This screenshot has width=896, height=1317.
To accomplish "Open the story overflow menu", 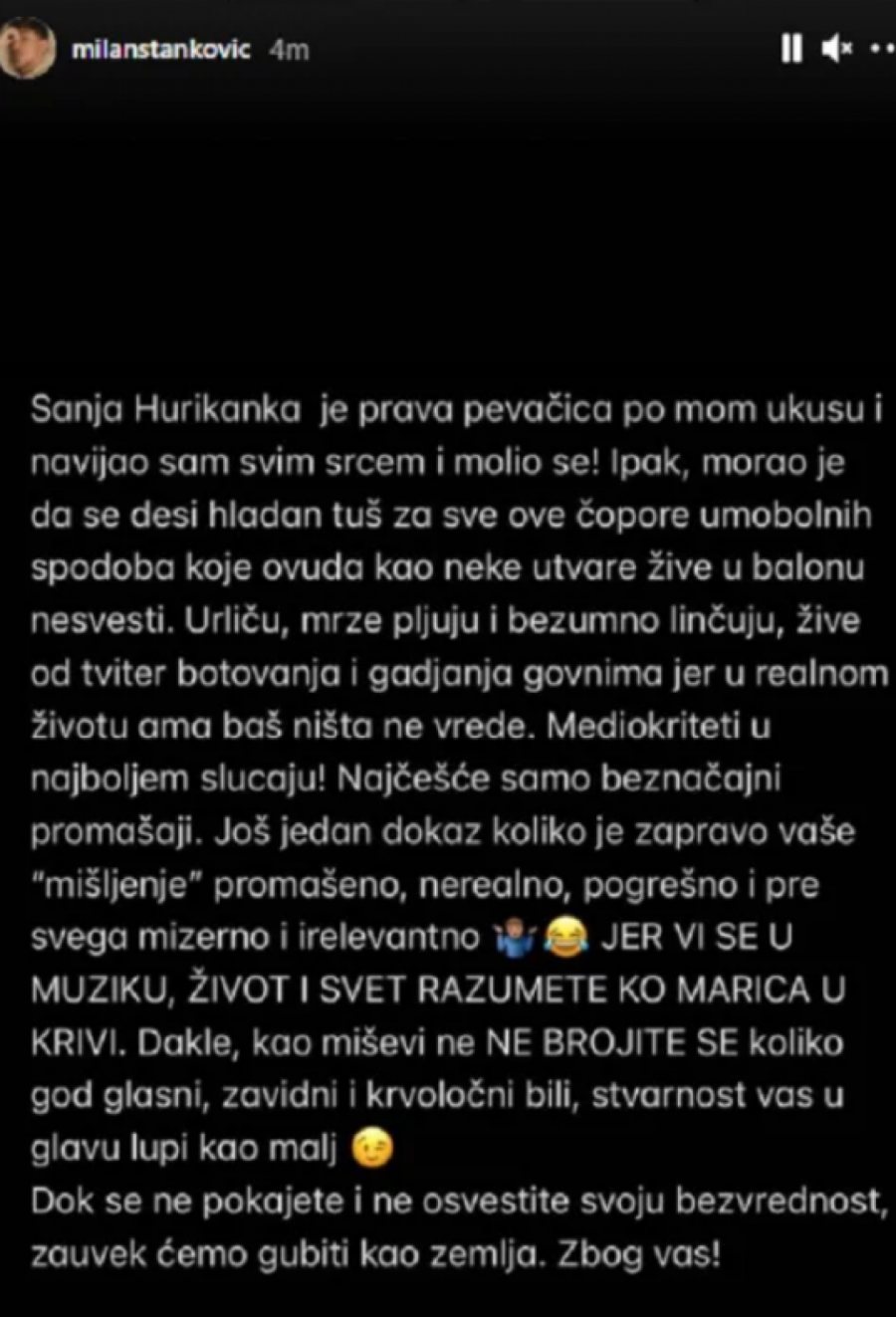I will coord(882,48).
